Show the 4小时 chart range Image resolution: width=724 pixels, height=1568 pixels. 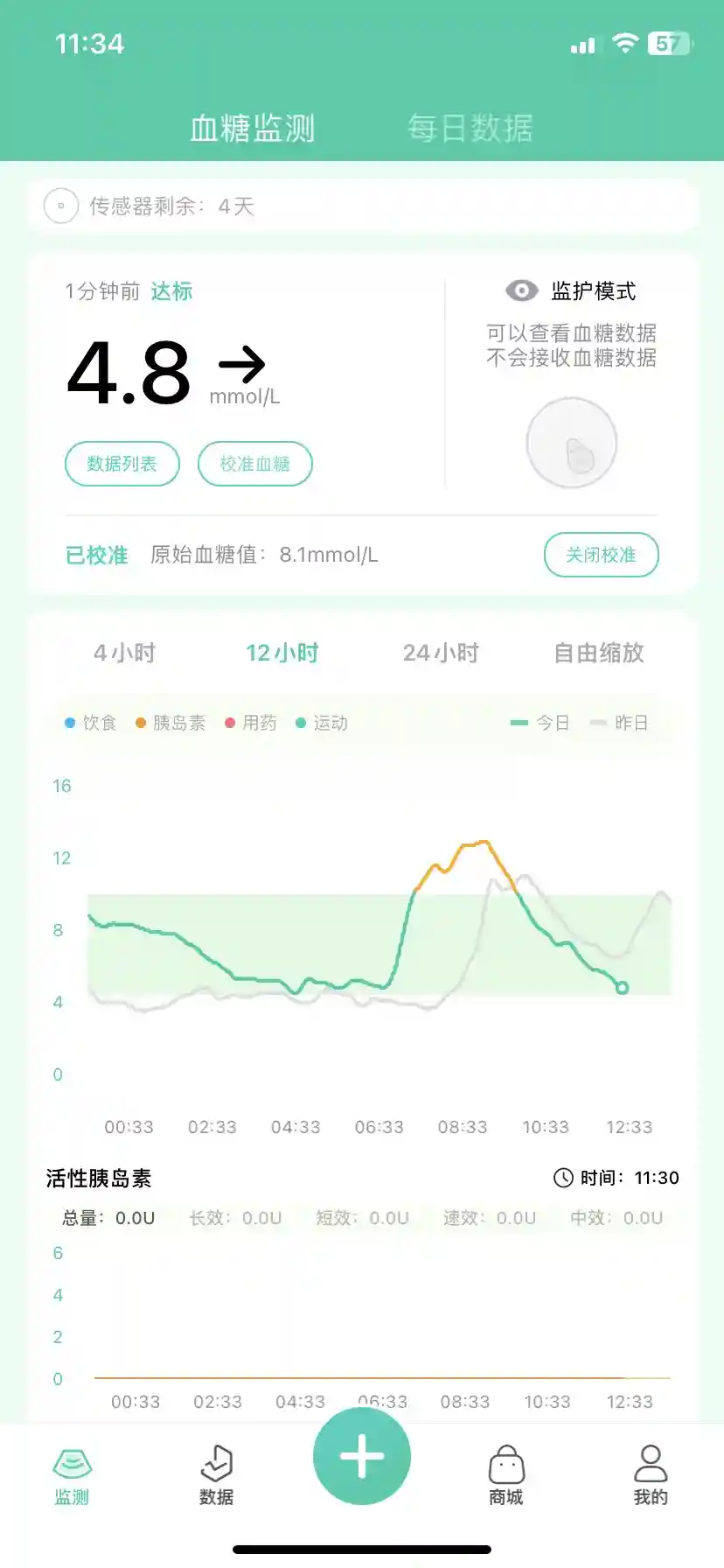(124, 653)
